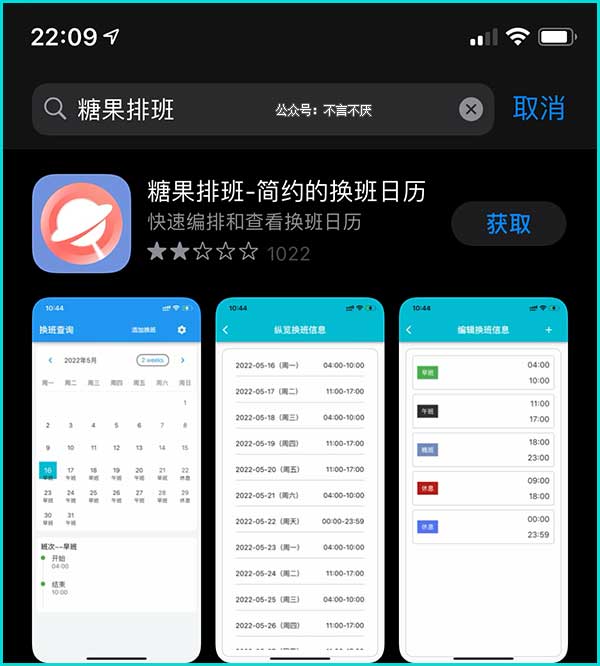Open the 换班查询 calendar screenshot preview
Image resolution: width=600 pixels, height=666 pixels.
[116, 478]
